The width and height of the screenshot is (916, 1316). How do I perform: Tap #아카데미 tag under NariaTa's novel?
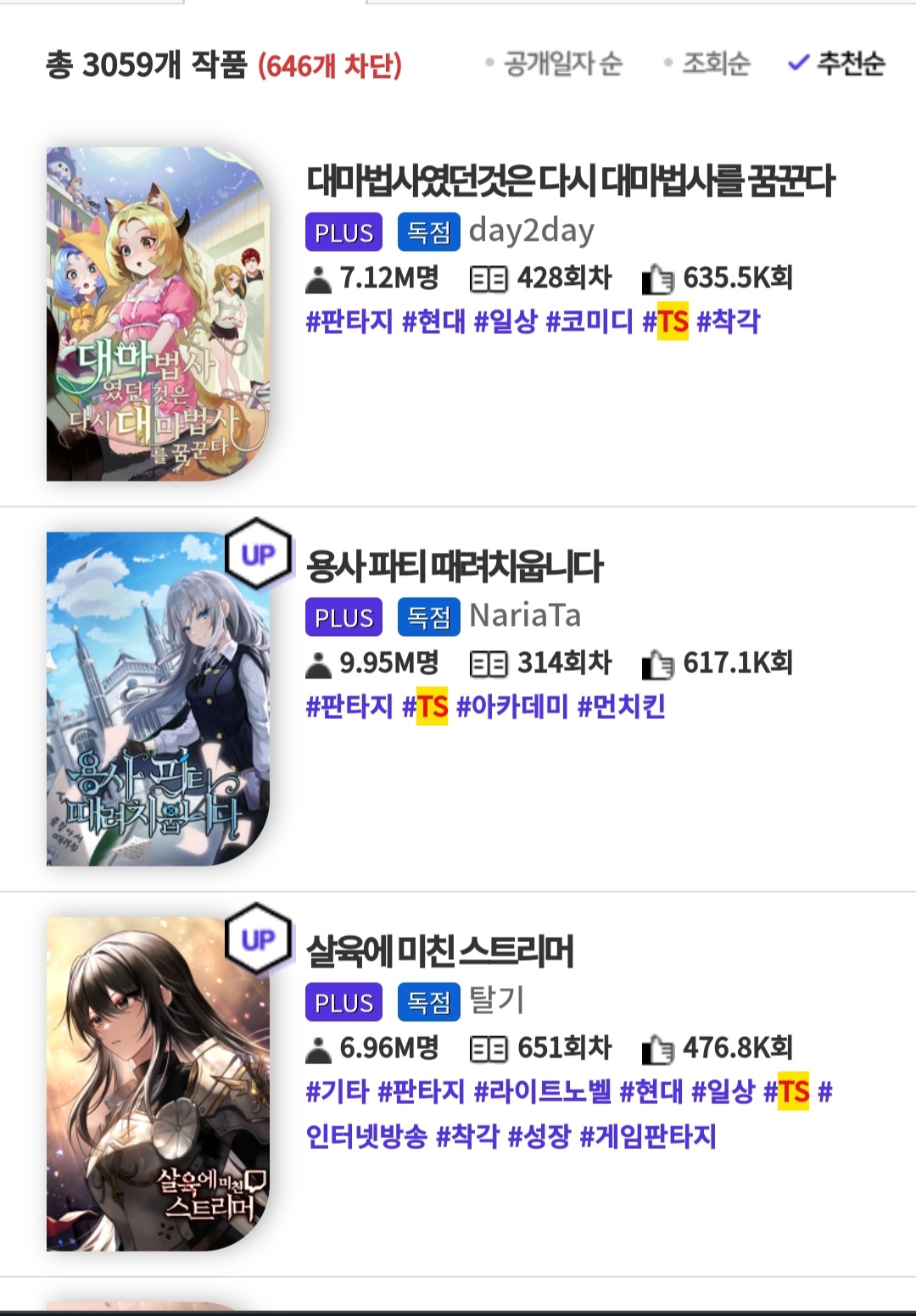coord(511,706)
